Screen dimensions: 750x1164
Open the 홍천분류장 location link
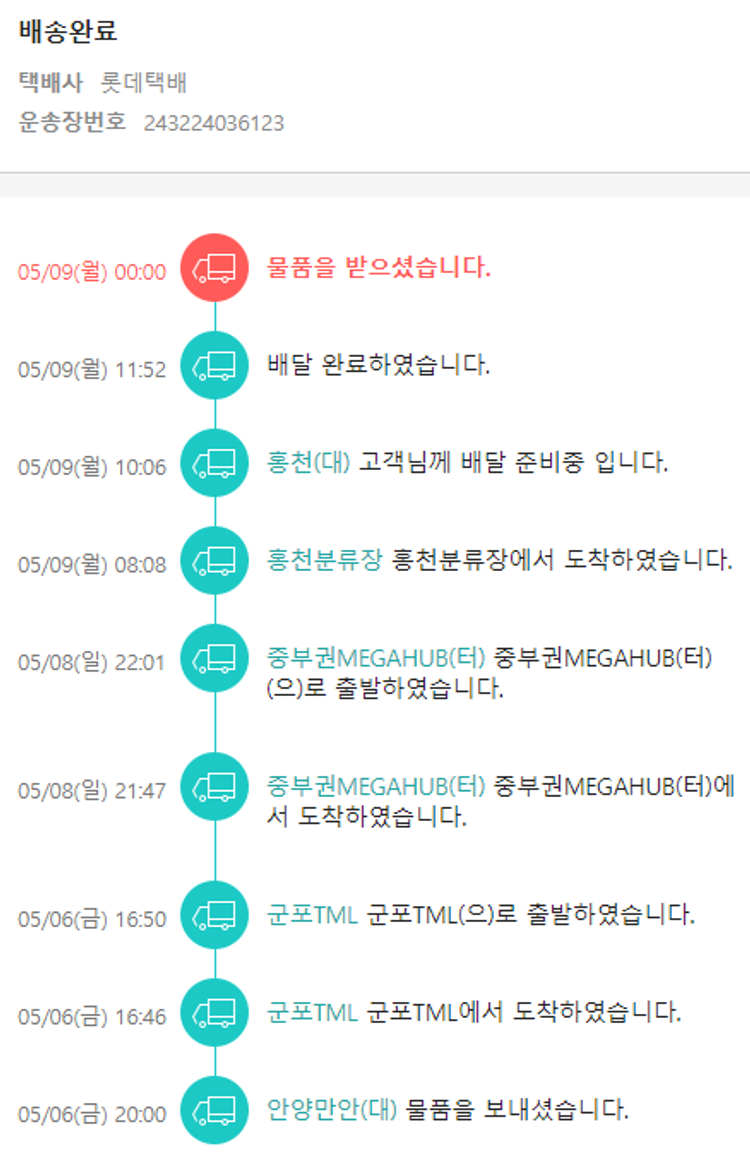pyautogui.click(x=324, y=560)
